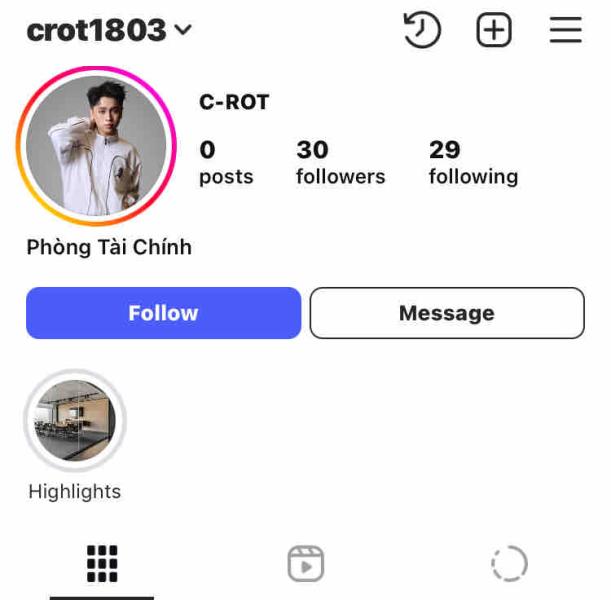View C-ROT's profile picture story
Viewport: 611px width, 600px height.
tap(96, 146)
